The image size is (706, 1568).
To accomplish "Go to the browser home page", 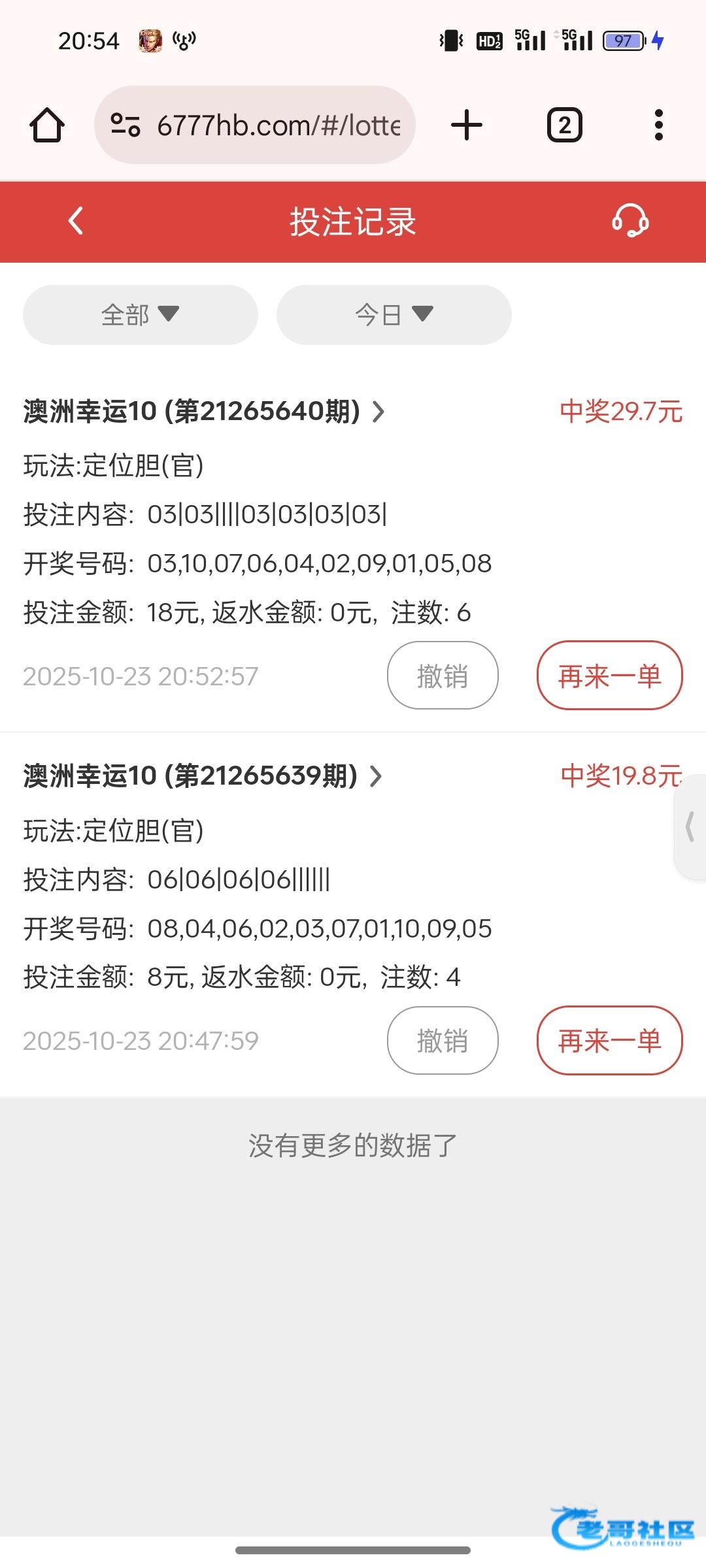I will click(x=47, y=125).
